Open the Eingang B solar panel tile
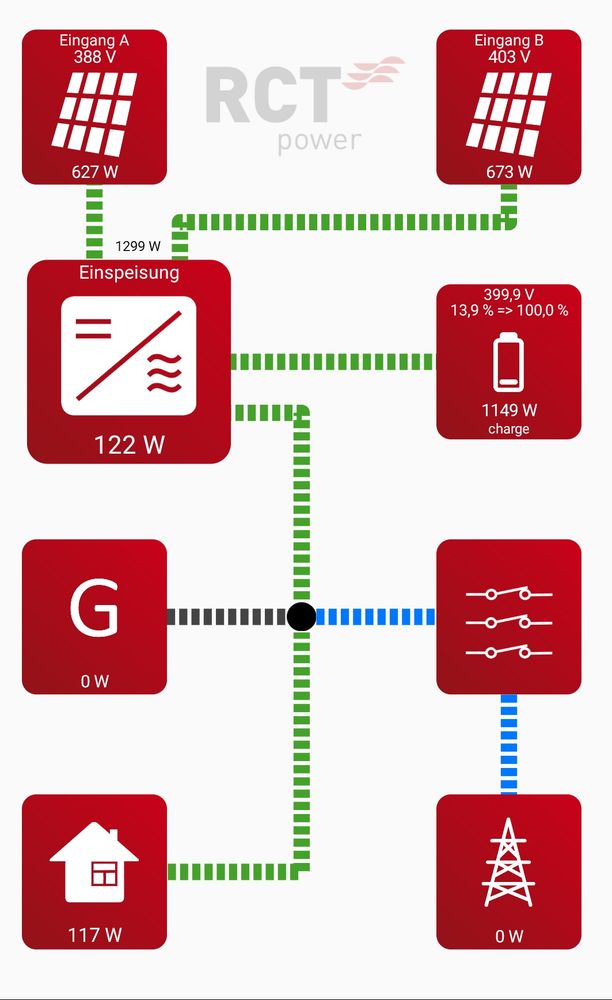 click(x=509, y=107)
